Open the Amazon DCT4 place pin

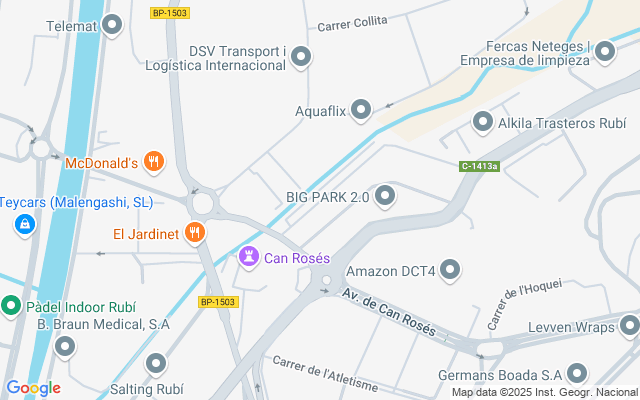pos(451,270)
